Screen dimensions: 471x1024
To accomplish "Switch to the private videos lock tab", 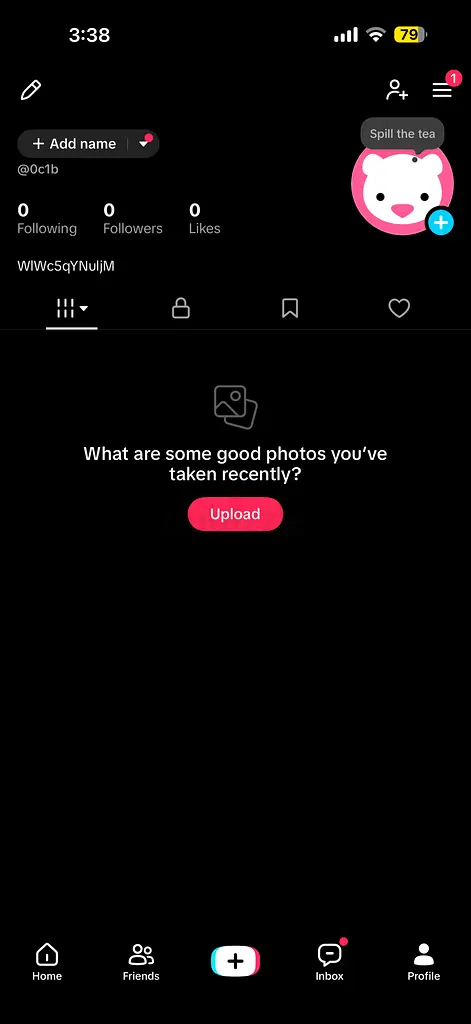I will 181,308.
